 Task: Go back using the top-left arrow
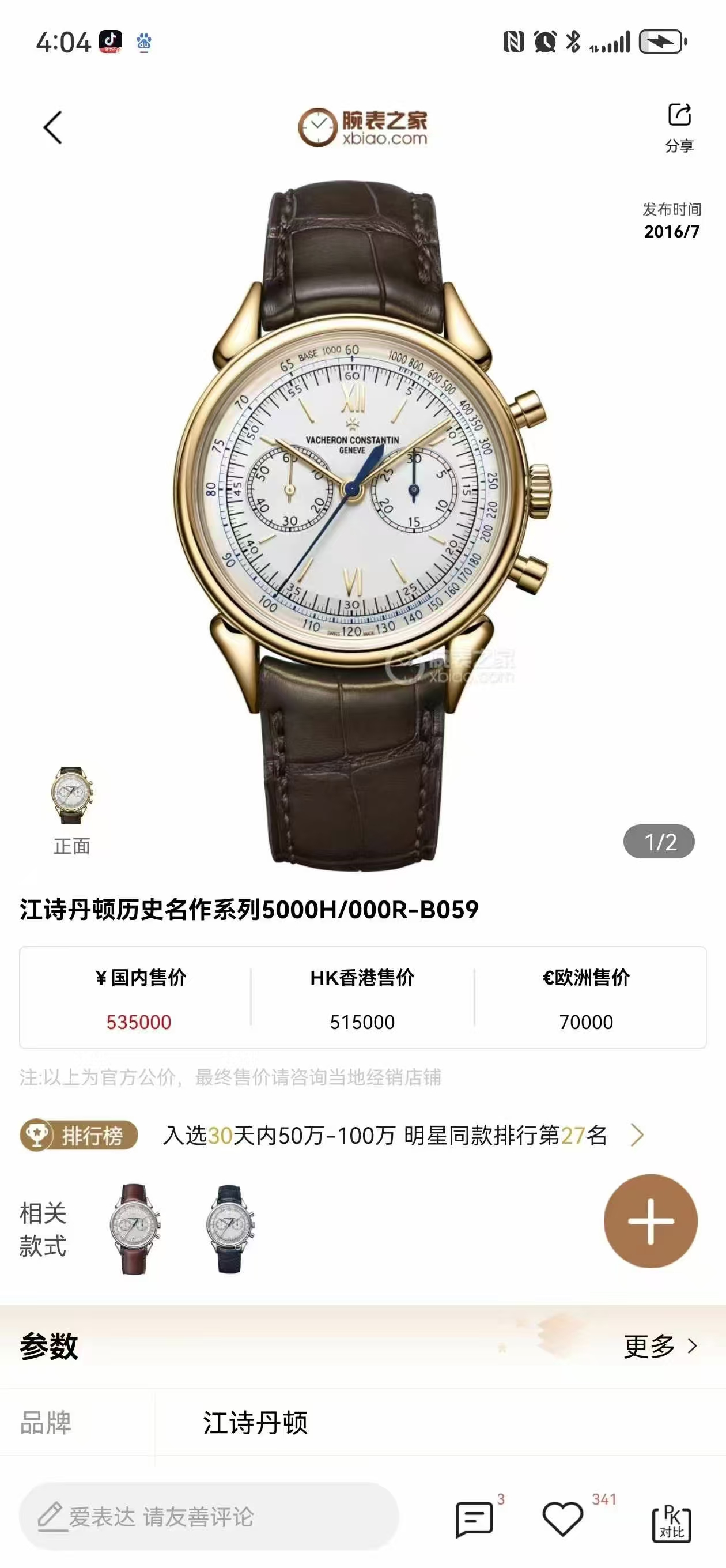(x=53, y=128)
